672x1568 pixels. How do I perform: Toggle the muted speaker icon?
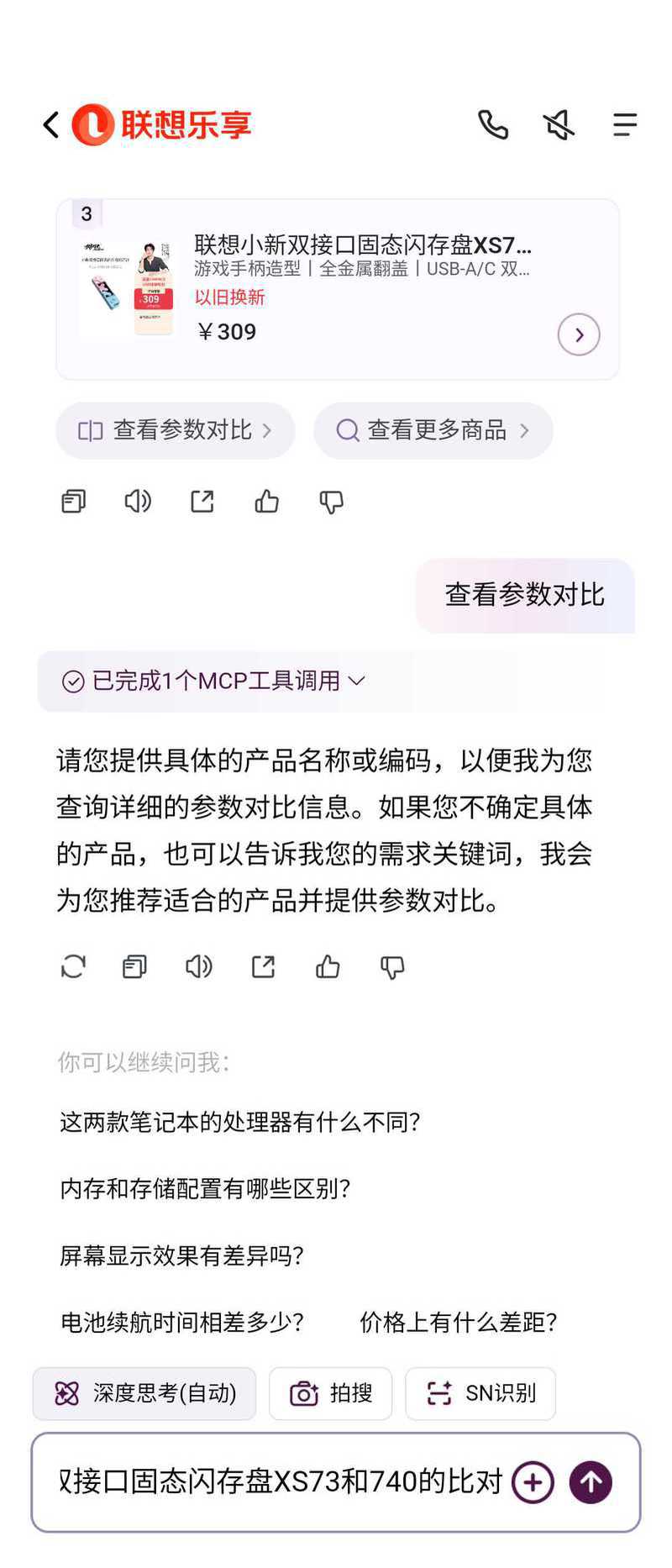pyautogui.click(x=559, y=125)
